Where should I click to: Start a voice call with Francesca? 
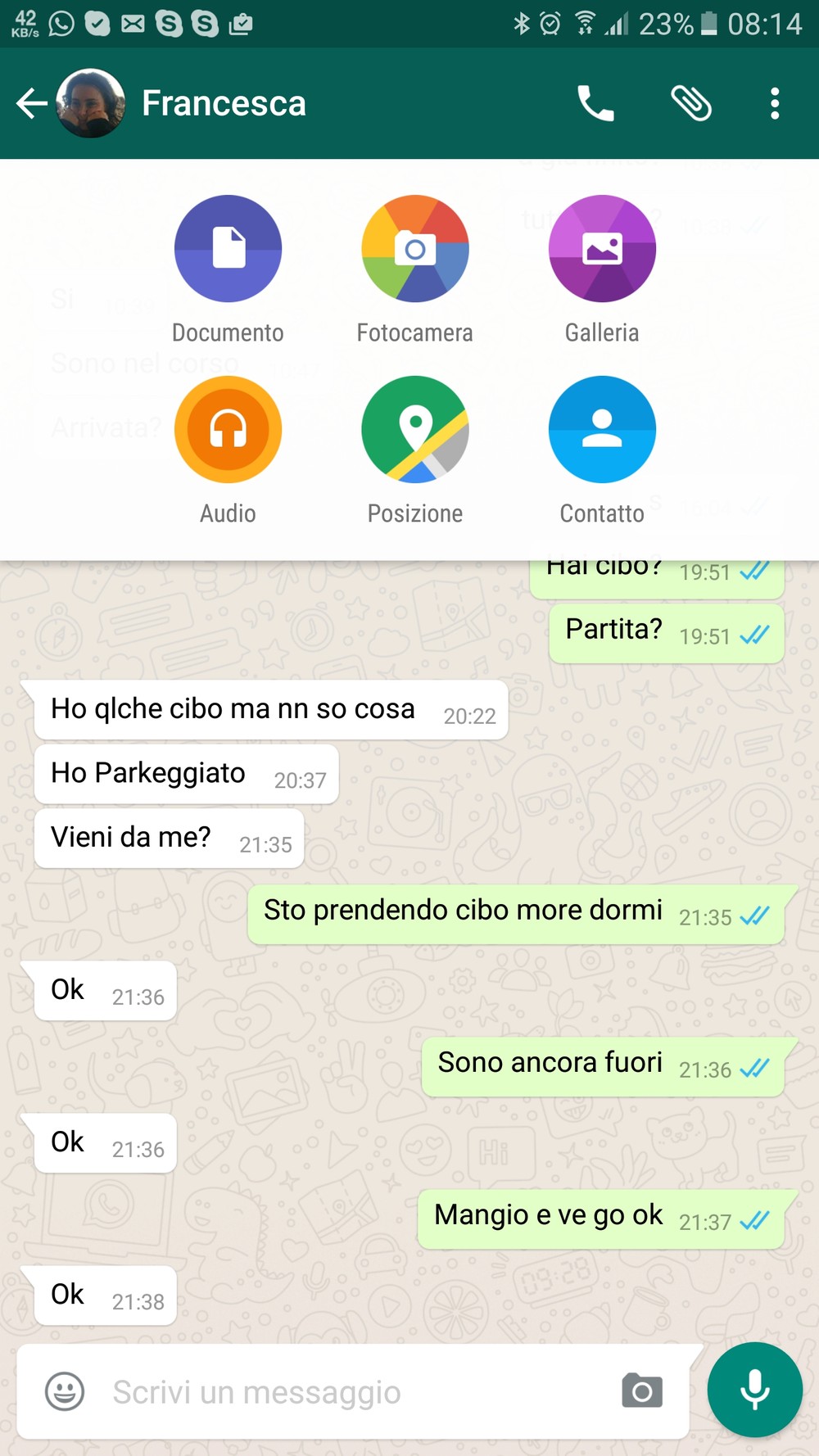595,103
